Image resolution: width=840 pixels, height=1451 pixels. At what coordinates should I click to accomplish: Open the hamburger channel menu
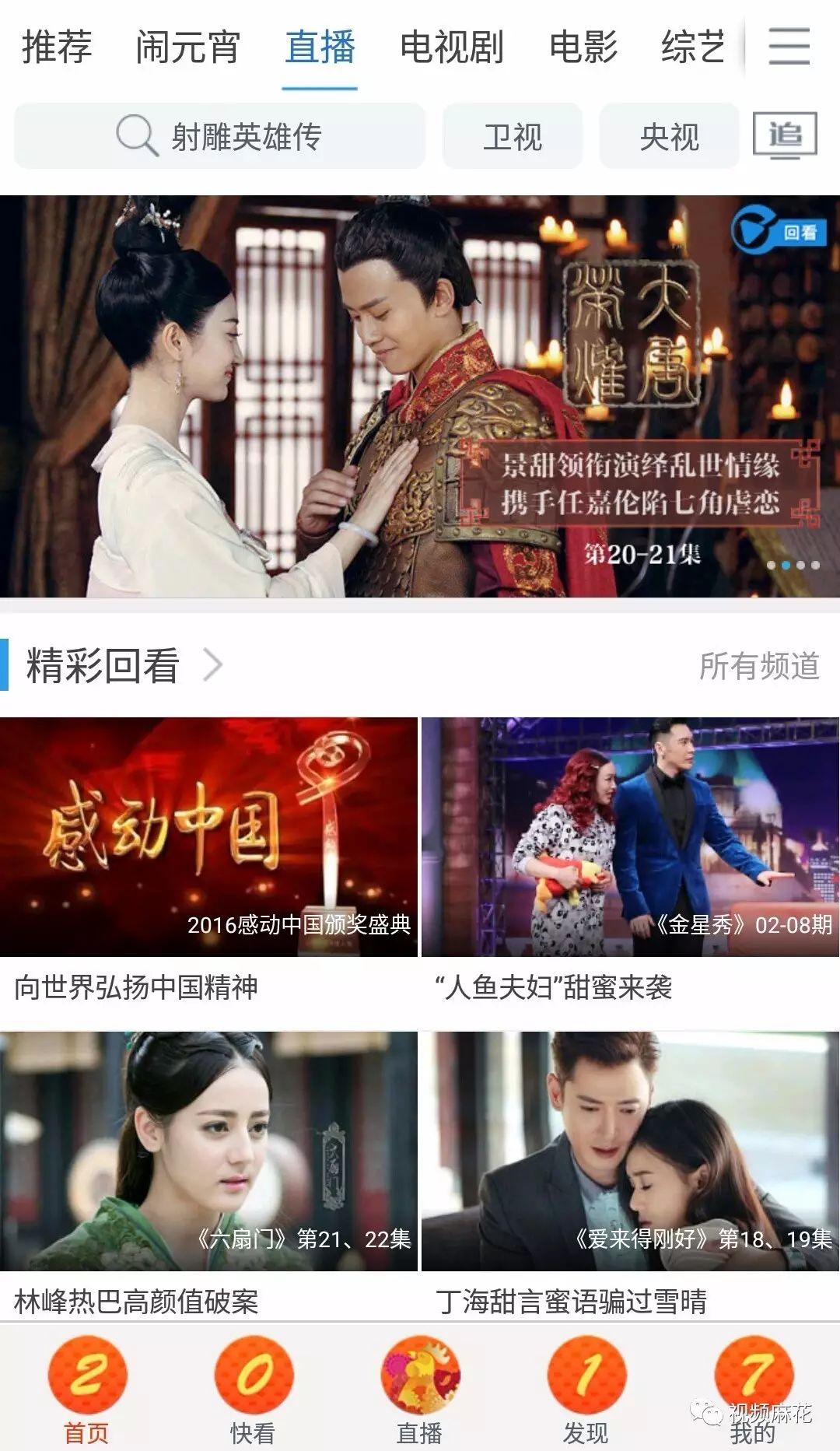[789, 47]
